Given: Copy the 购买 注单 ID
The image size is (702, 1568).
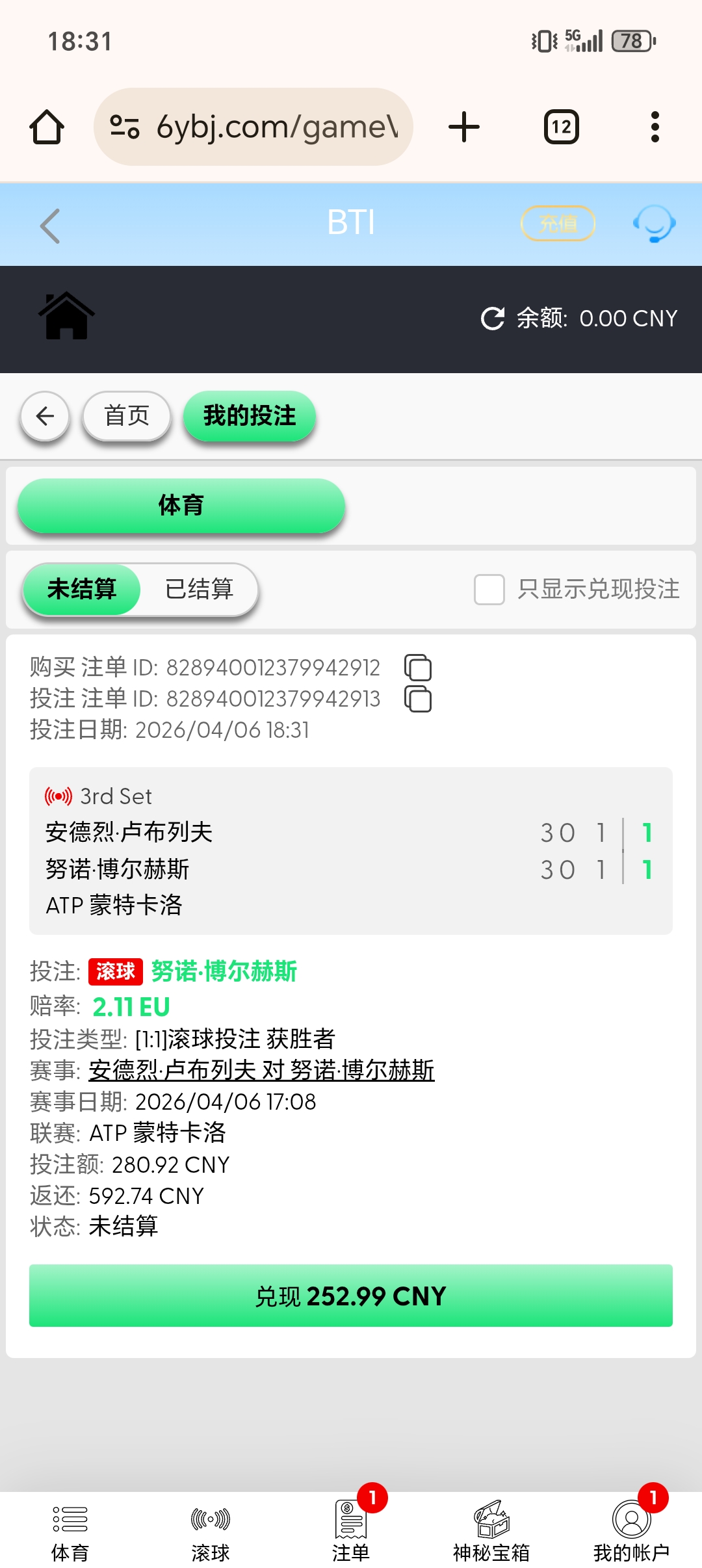Looking at the screenshot, I should (x=418, y=668).
